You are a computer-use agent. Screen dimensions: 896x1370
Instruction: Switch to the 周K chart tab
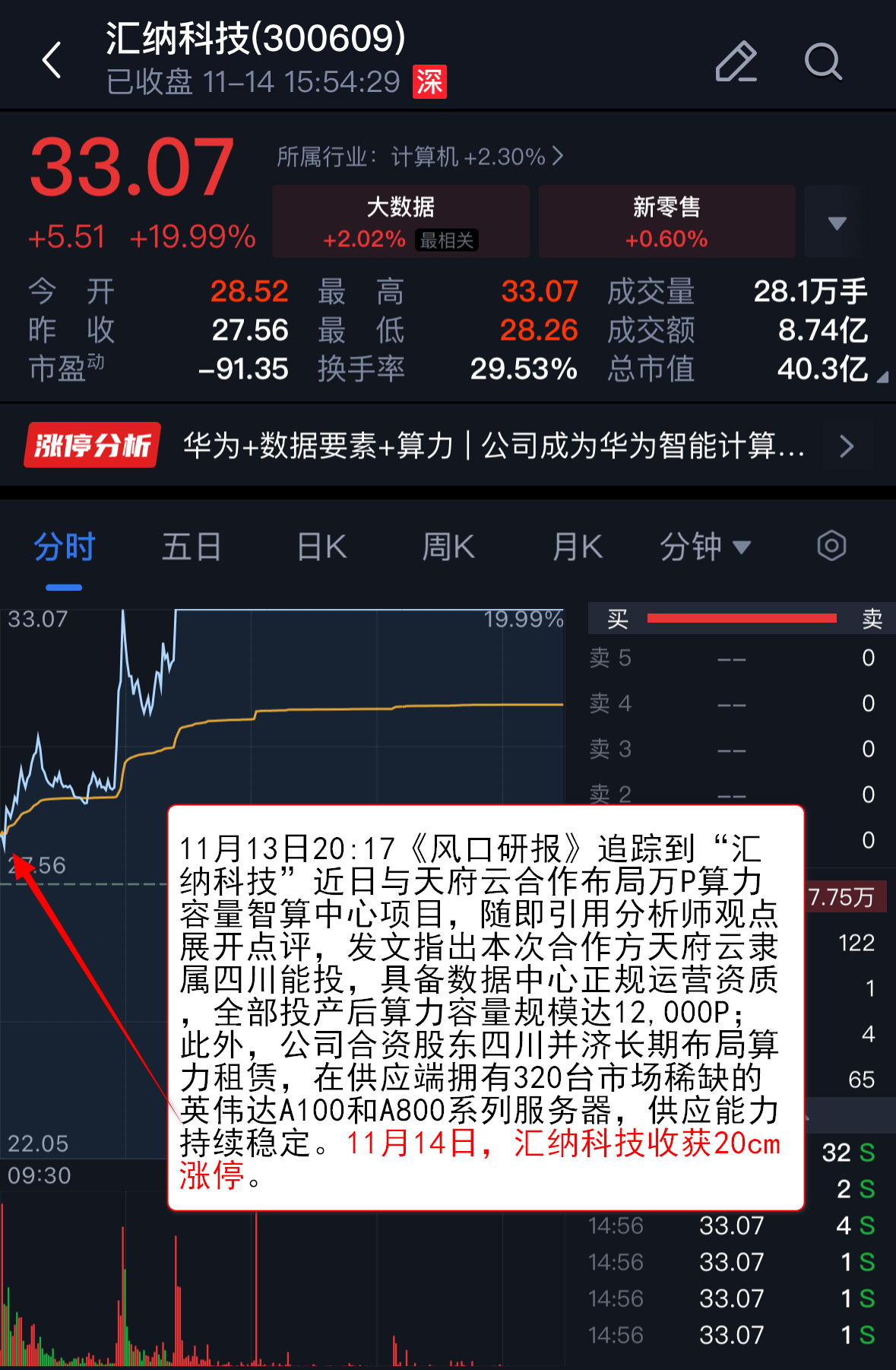(448, 547)
